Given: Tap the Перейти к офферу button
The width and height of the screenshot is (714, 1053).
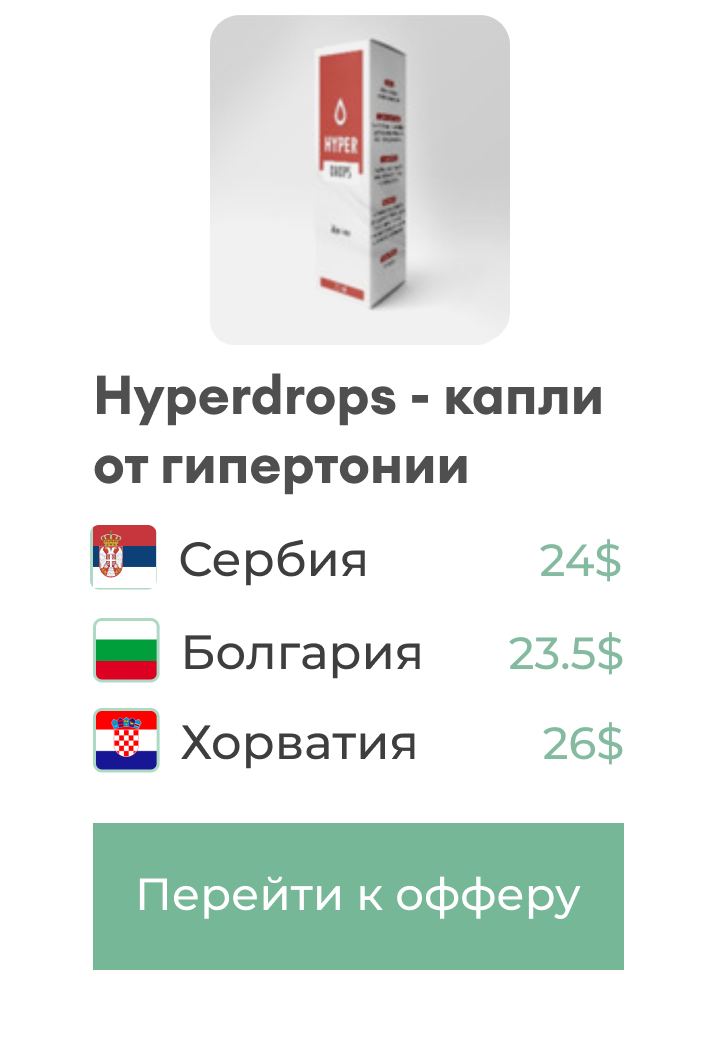Looking at the screenshot, I should [x=358, y=896].
